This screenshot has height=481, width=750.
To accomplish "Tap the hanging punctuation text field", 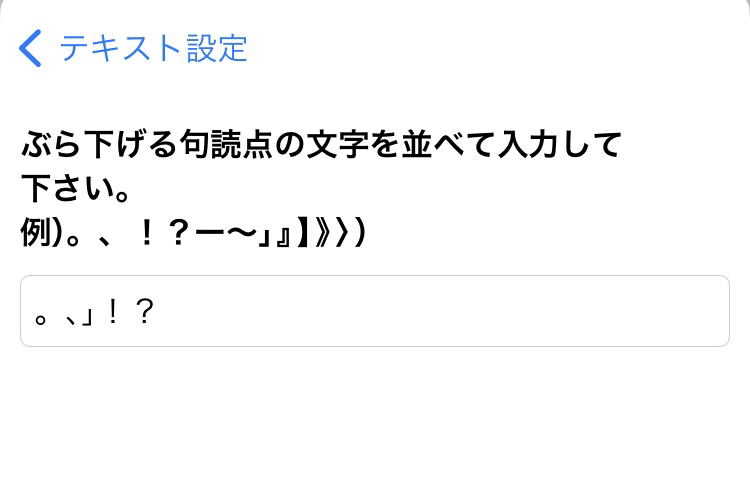I will pyautogui.click(x=374, y=311).
